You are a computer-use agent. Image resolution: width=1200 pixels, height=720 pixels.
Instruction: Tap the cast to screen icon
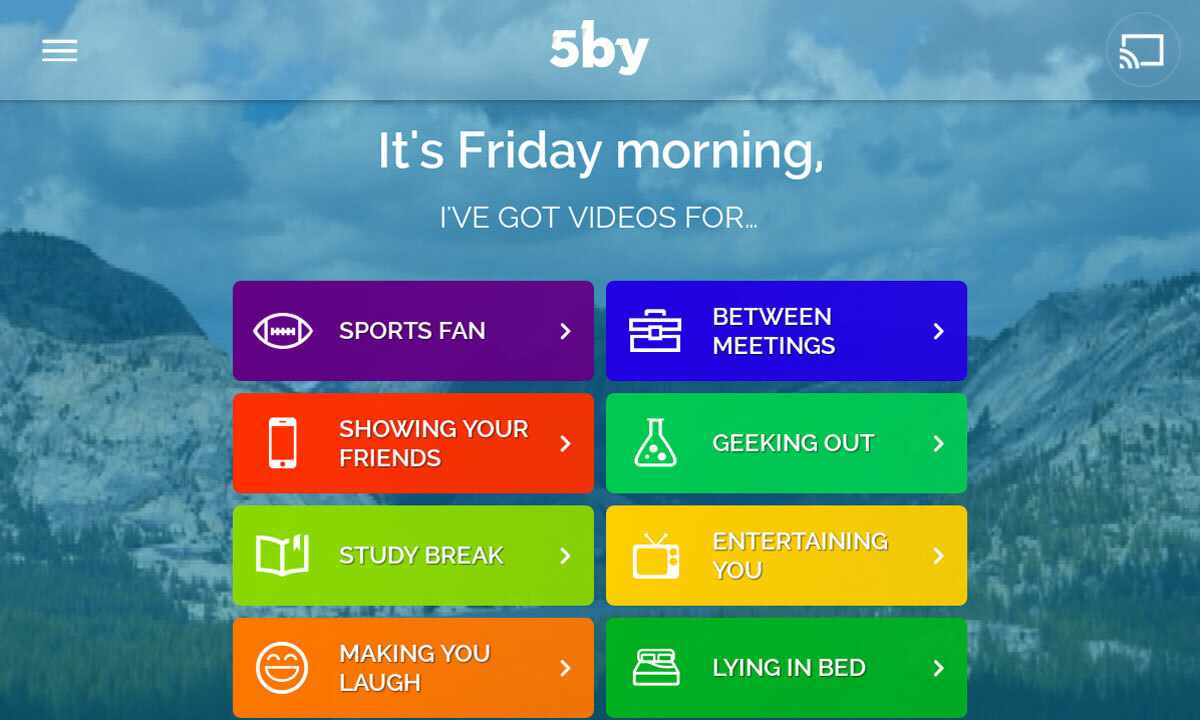coord(1142,50)
